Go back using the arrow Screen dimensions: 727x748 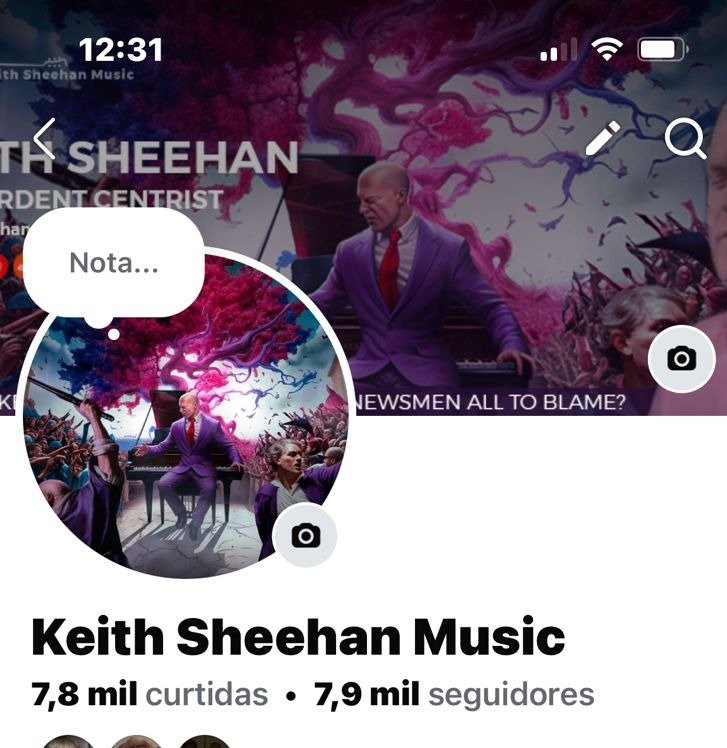[44, 139]
